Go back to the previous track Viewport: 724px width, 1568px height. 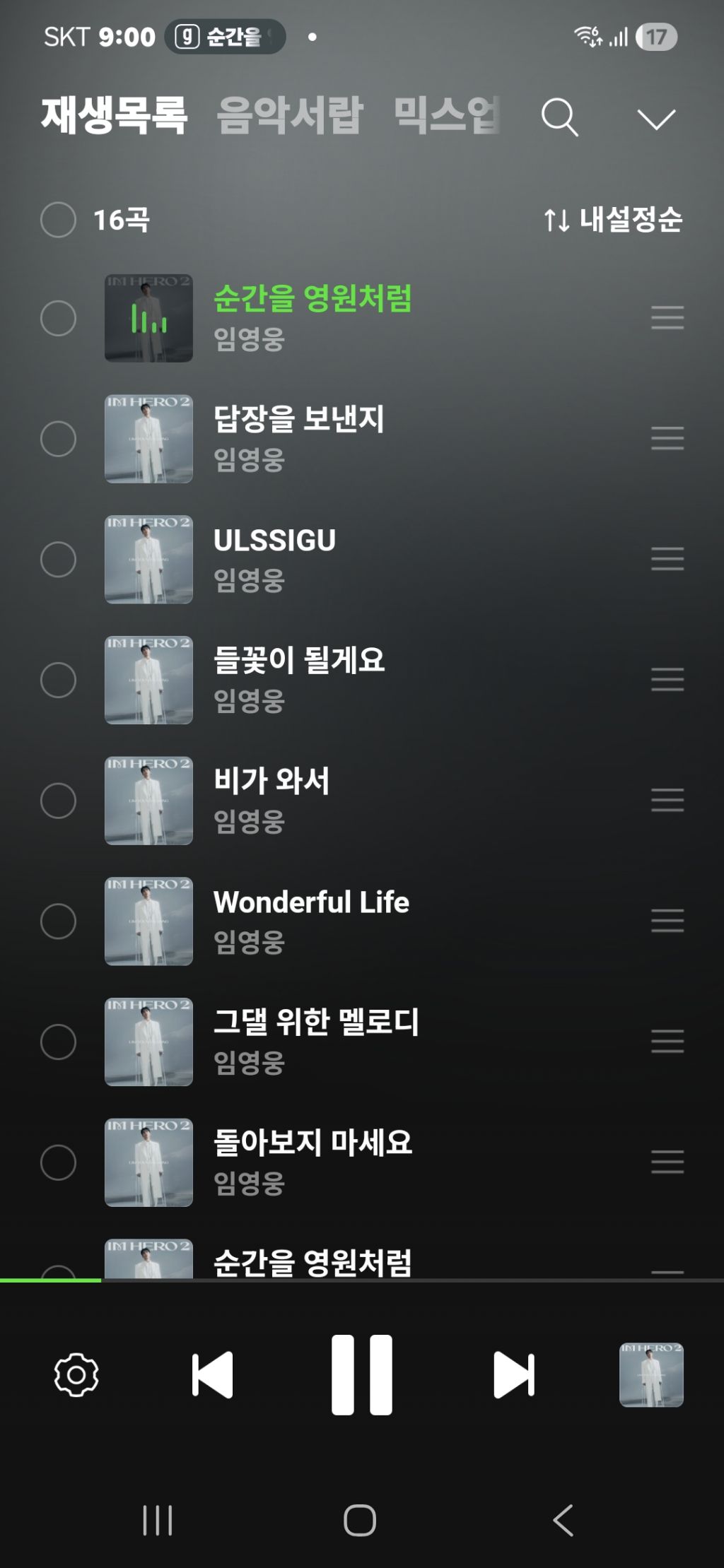point(212,1375)
